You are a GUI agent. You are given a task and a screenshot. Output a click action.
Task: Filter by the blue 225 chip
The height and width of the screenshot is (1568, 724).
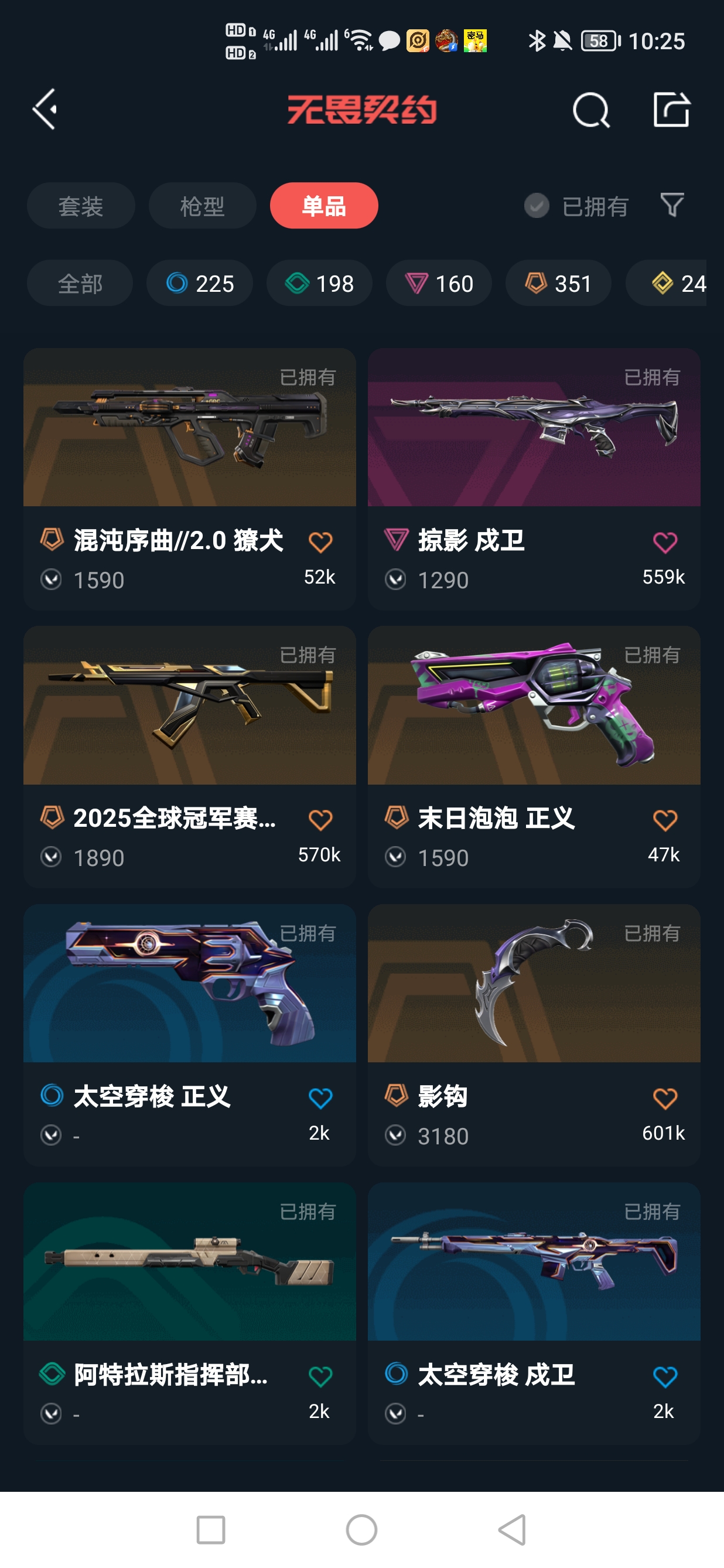pyautogui.click(x=200, y=283)
